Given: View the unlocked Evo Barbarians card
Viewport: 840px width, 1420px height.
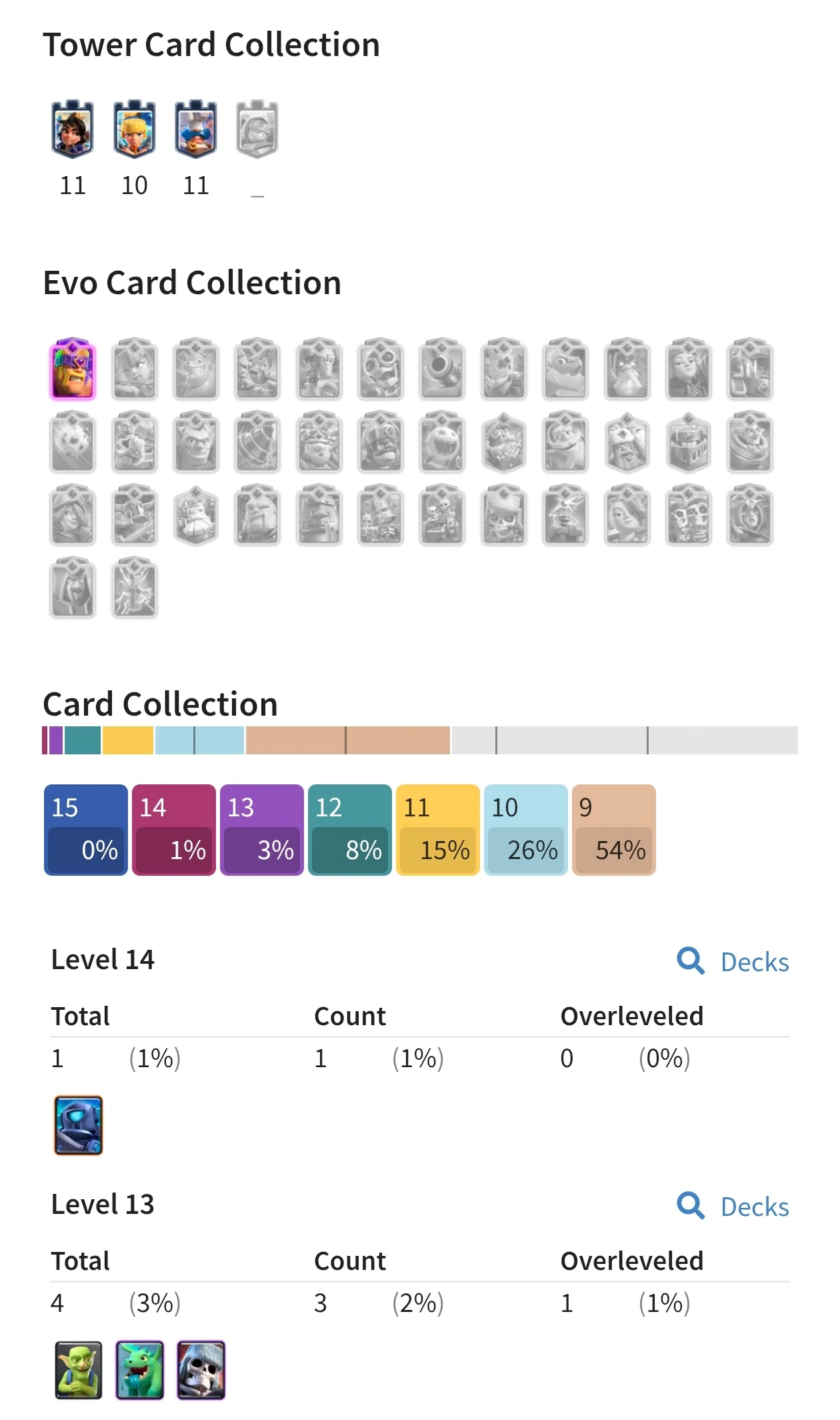Looking at the screenshot, I should pyautogui.click(x=73, y=369).
